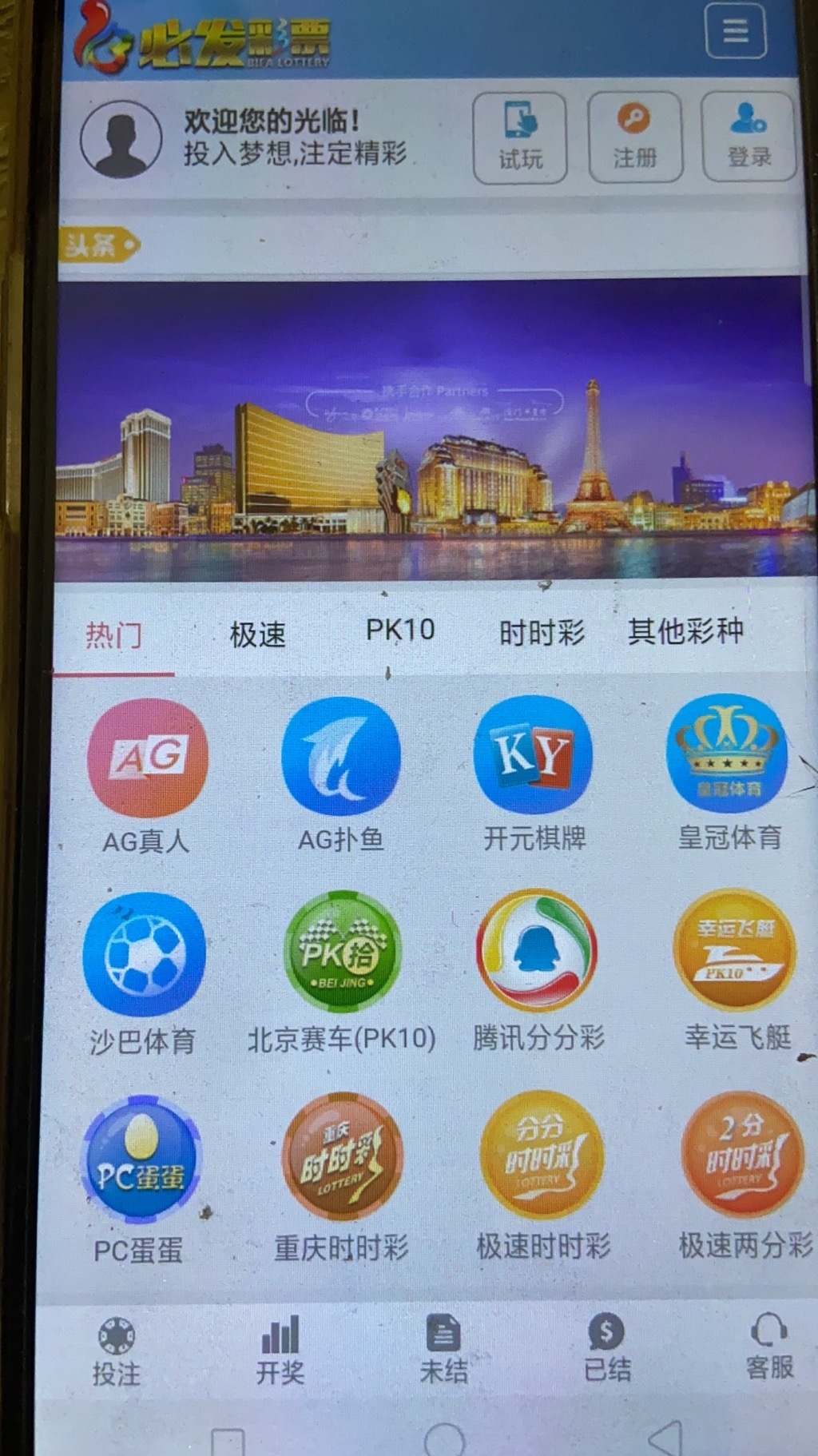Open 北京赛车(PK10)

pos(343,952)
